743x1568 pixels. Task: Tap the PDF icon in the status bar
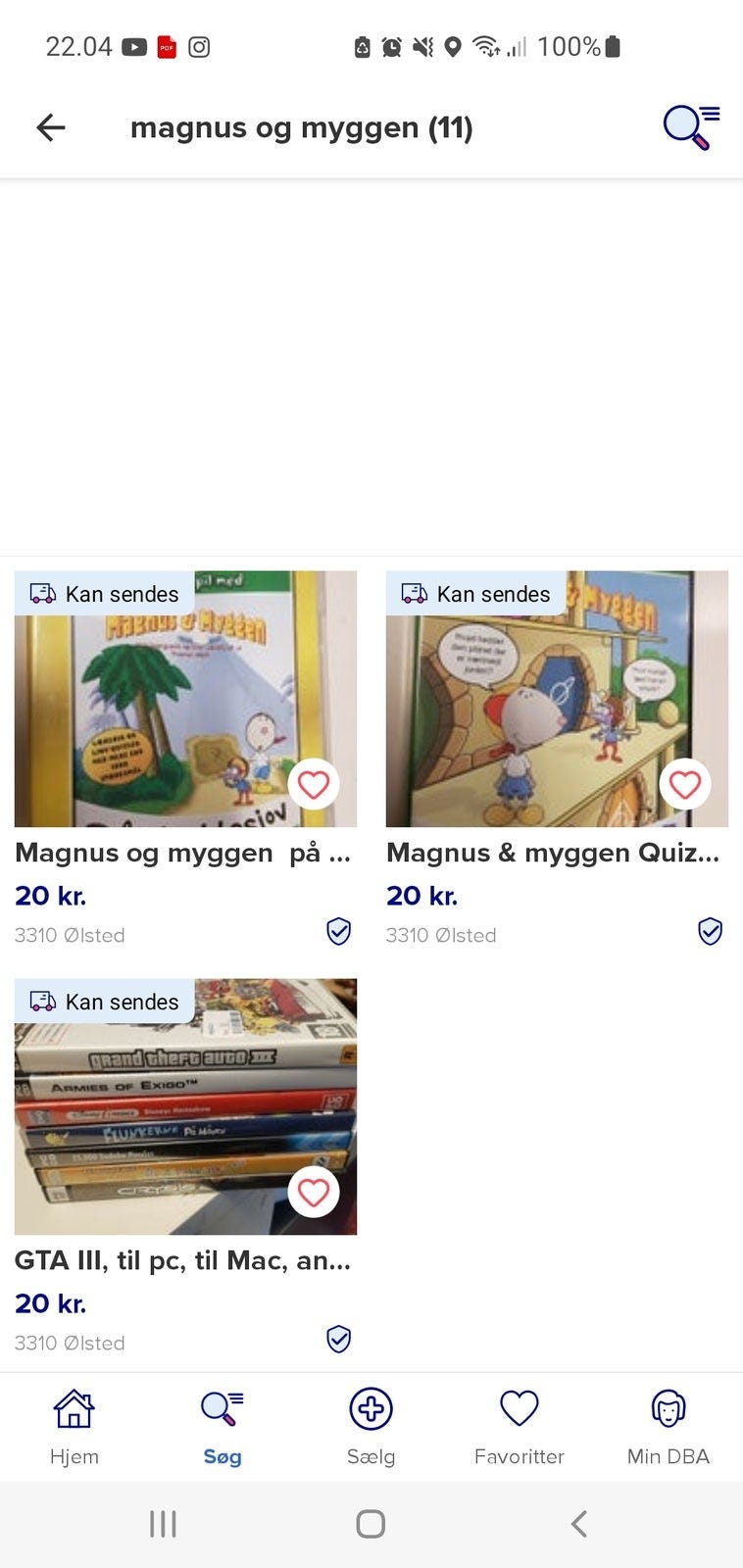(166, 45)
